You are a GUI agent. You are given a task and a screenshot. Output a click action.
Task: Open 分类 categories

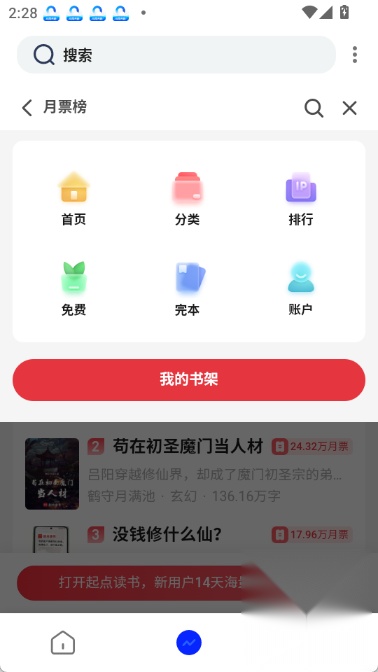pos(187,198)
